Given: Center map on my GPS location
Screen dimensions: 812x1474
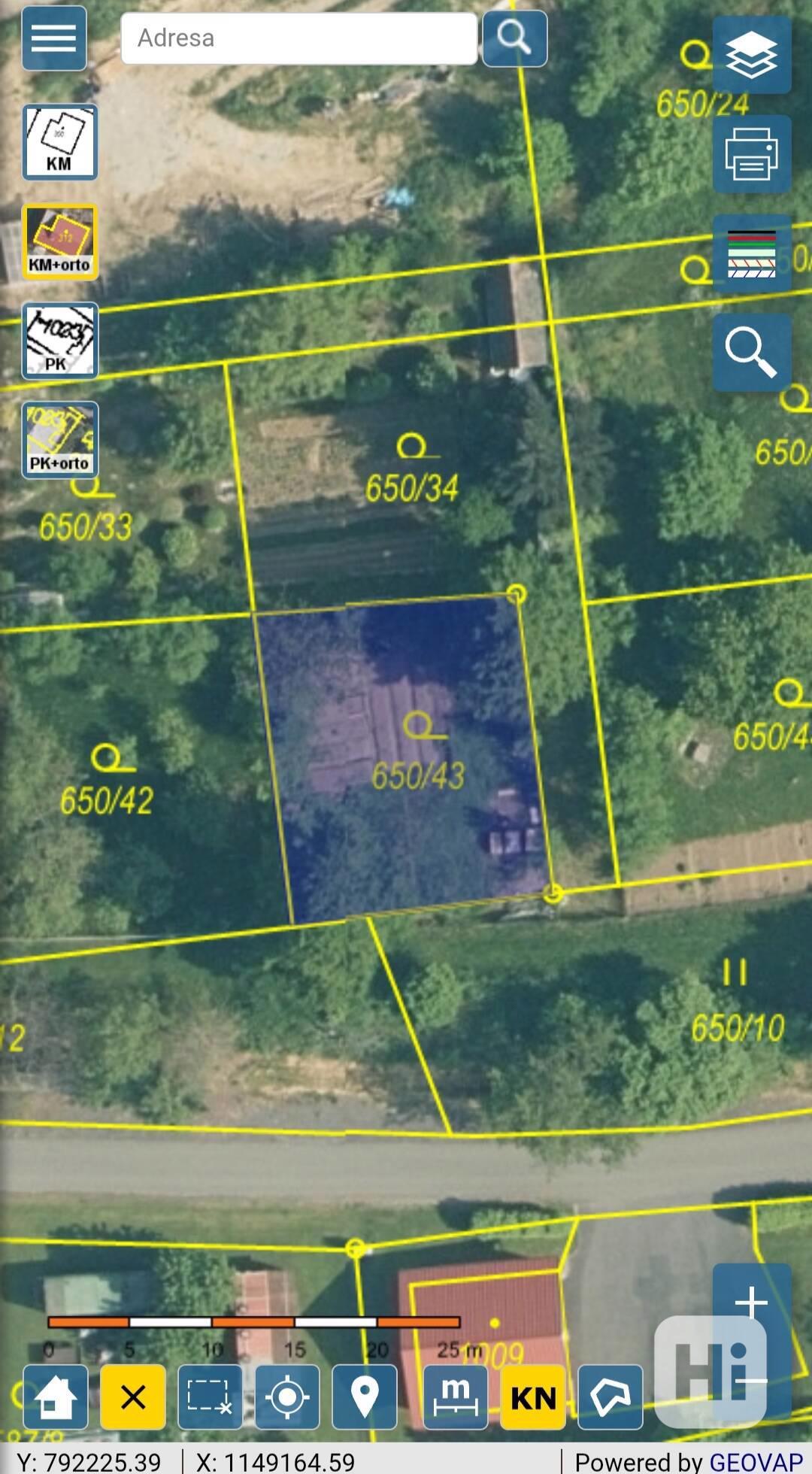Looking at the screenshot, I should [287, 1397].
